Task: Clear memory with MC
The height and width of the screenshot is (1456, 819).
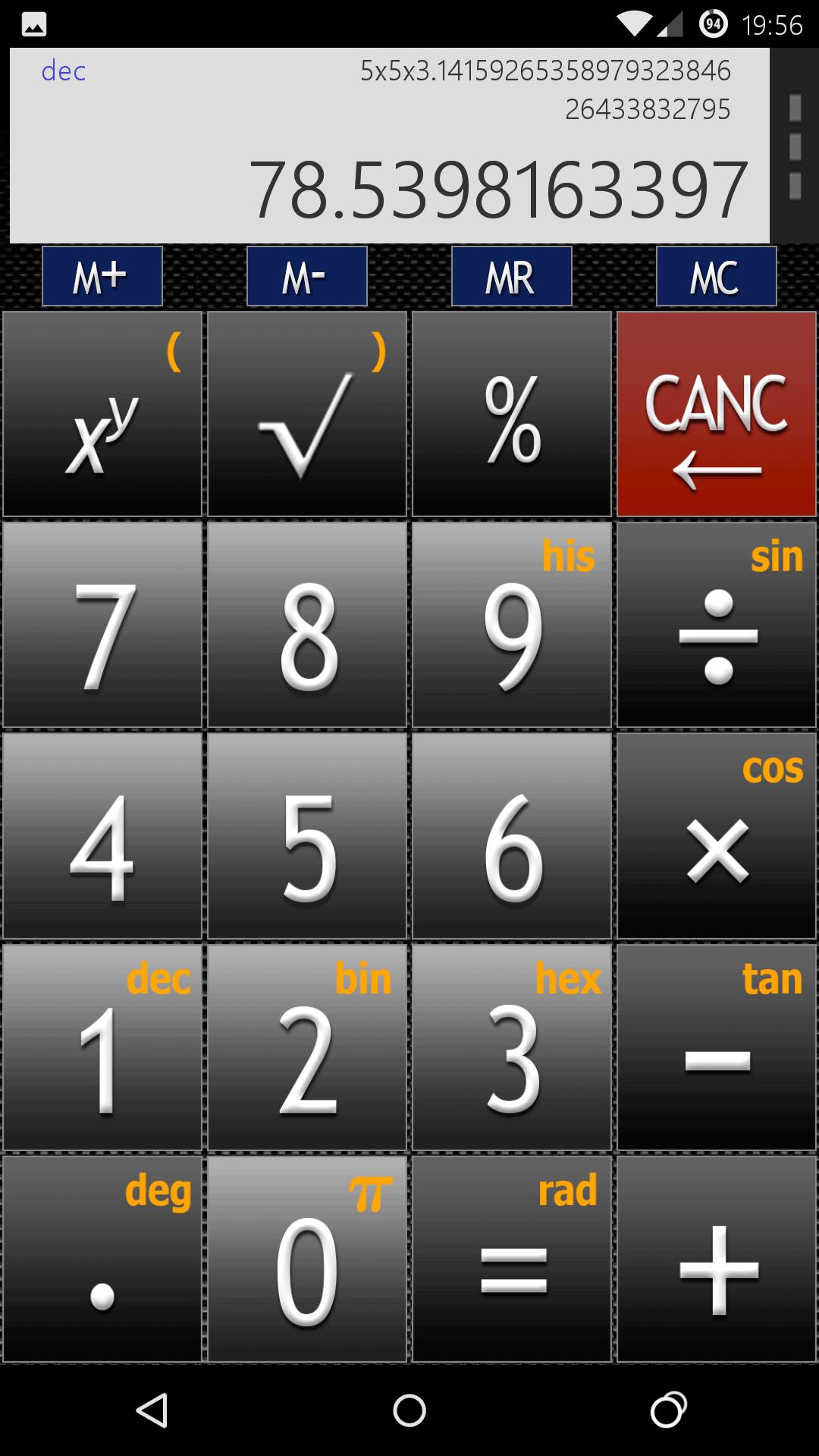Action: (x=717, y=276)
